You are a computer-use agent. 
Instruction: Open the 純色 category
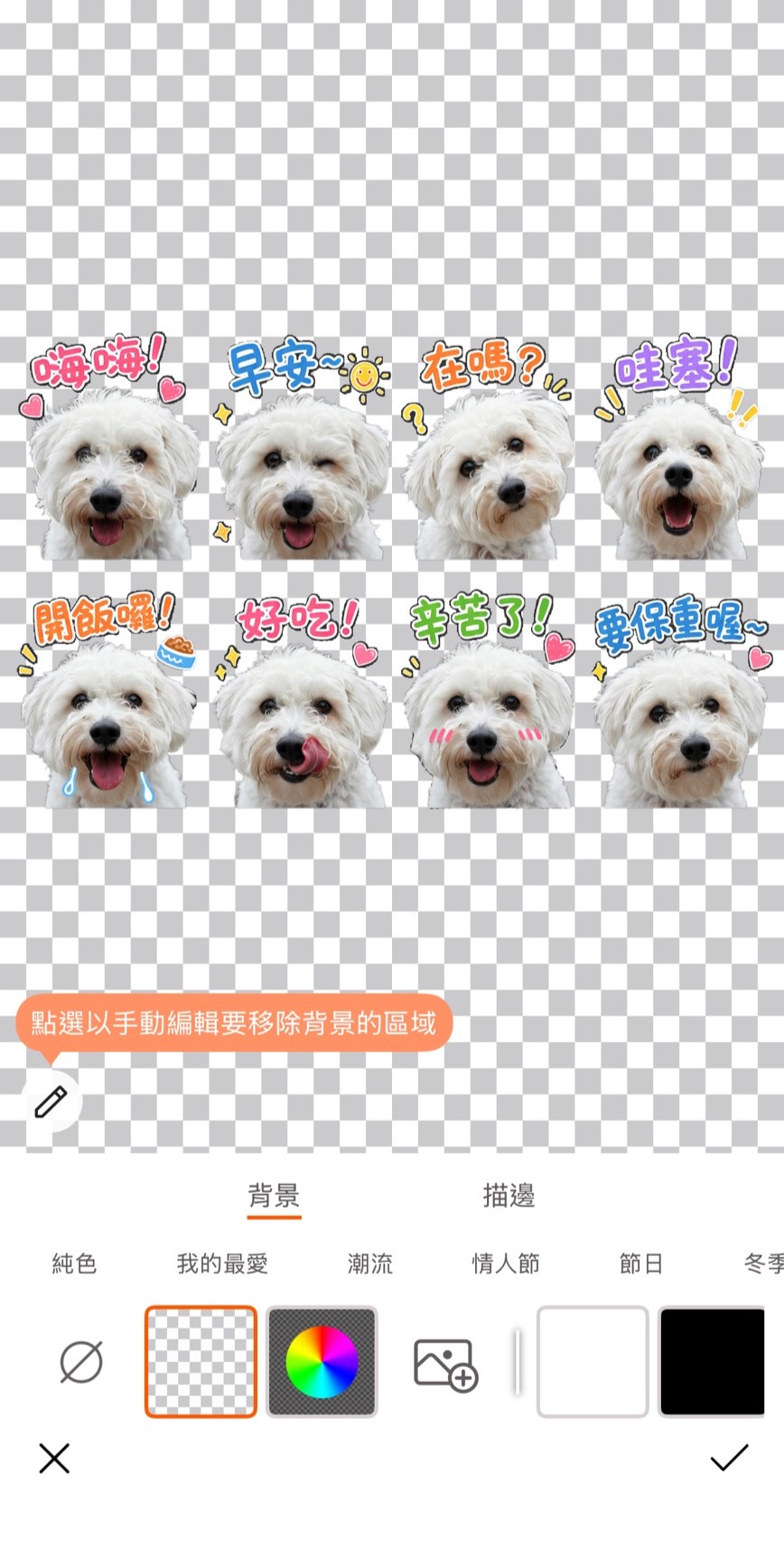[72, 1265]
